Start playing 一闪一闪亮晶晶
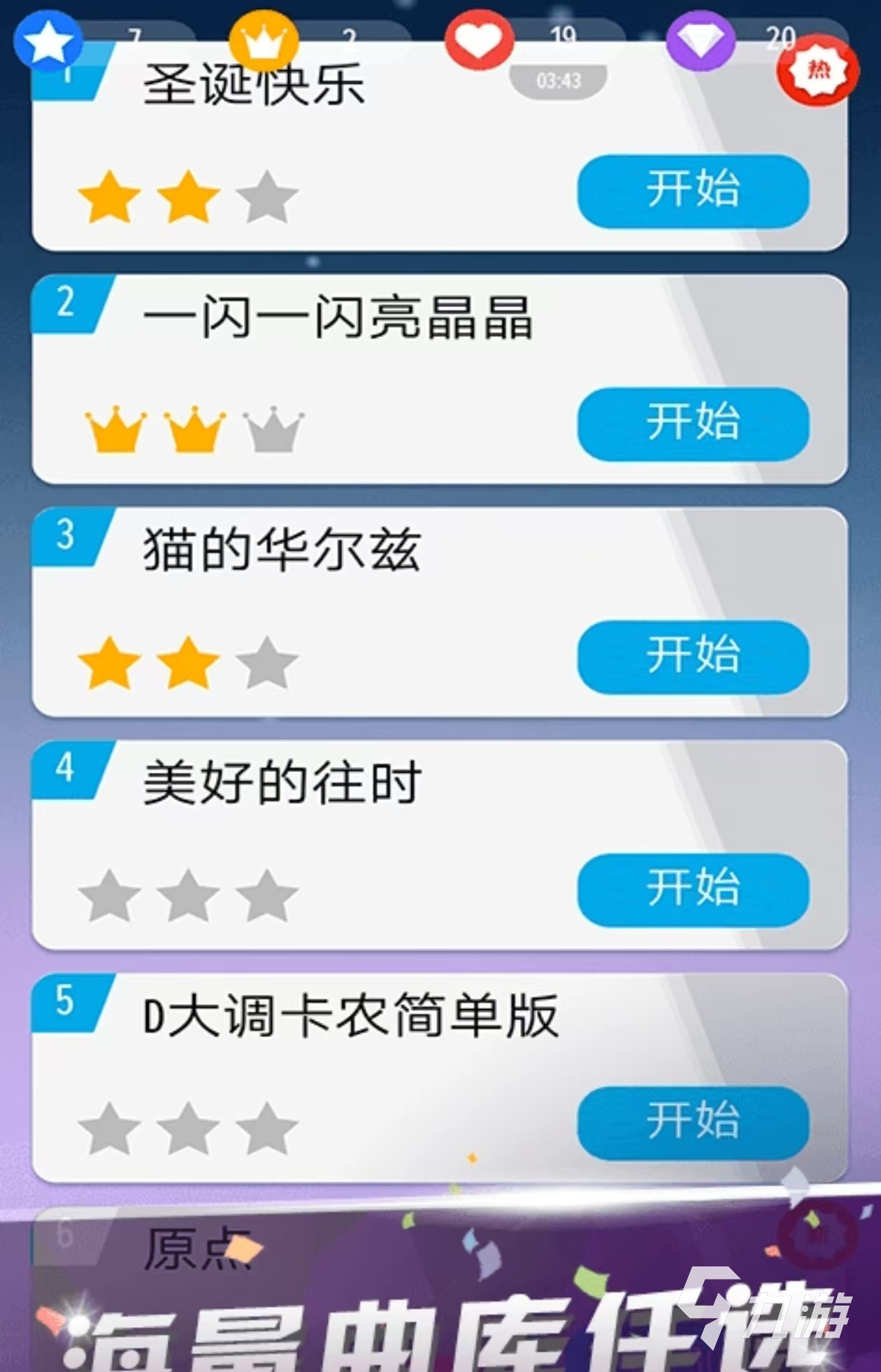This screenshot has width=881, height=1372. point(693,423)
